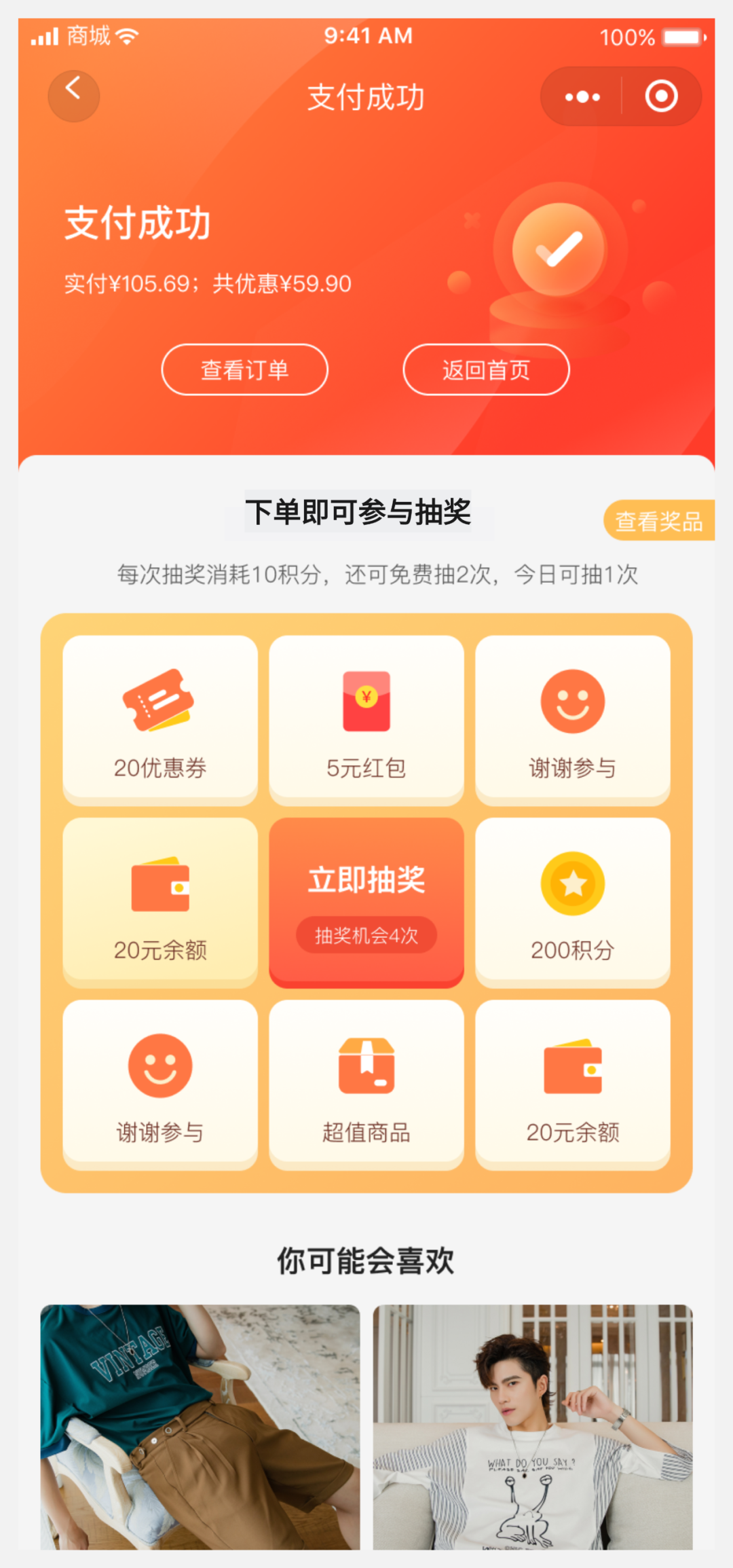This screenshot has width=733, height=1568.
Task: Open the mini program three-dot menu
Action: point(582,97)
